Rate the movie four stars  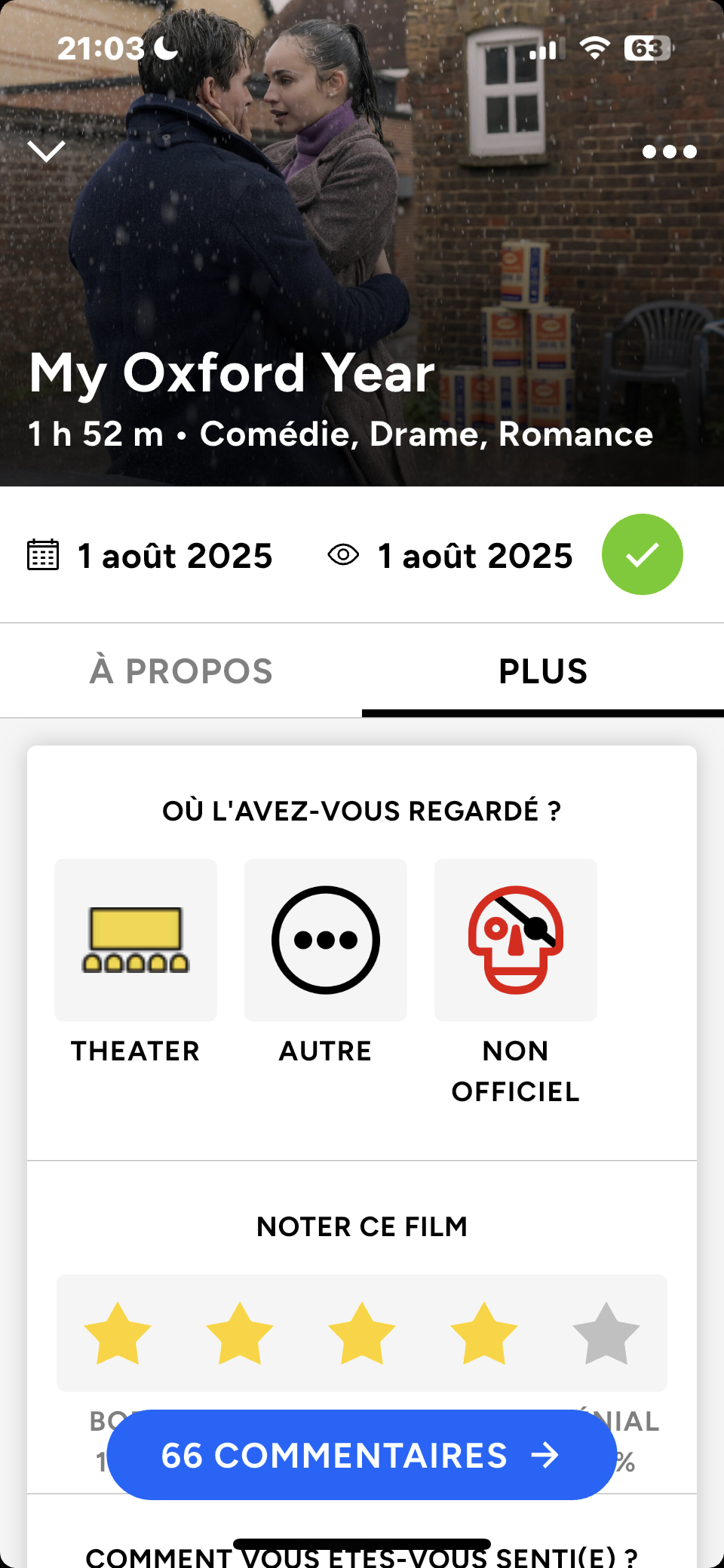tap(484, 1333)
